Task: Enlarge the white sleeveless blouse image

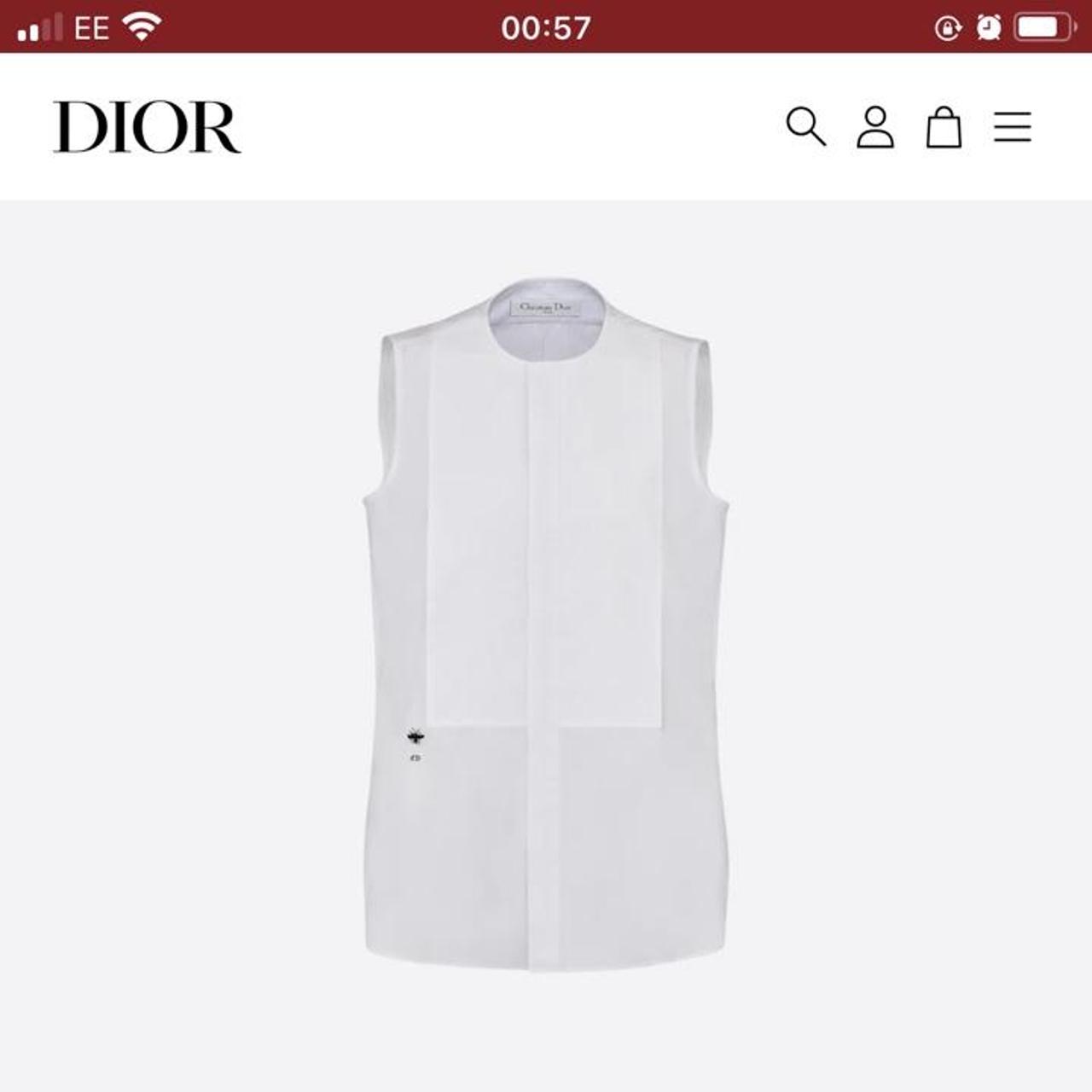Action: pyautogui.click(x=546, y=623)
